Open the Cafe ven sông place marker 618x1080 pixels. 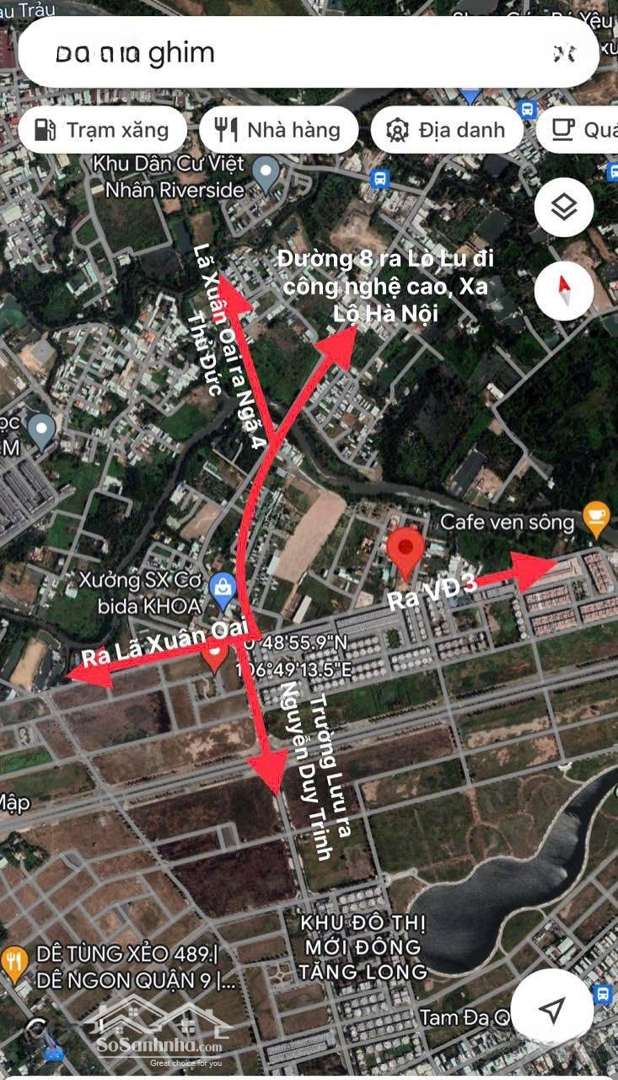pyautogui.click(x=596, y=518)
